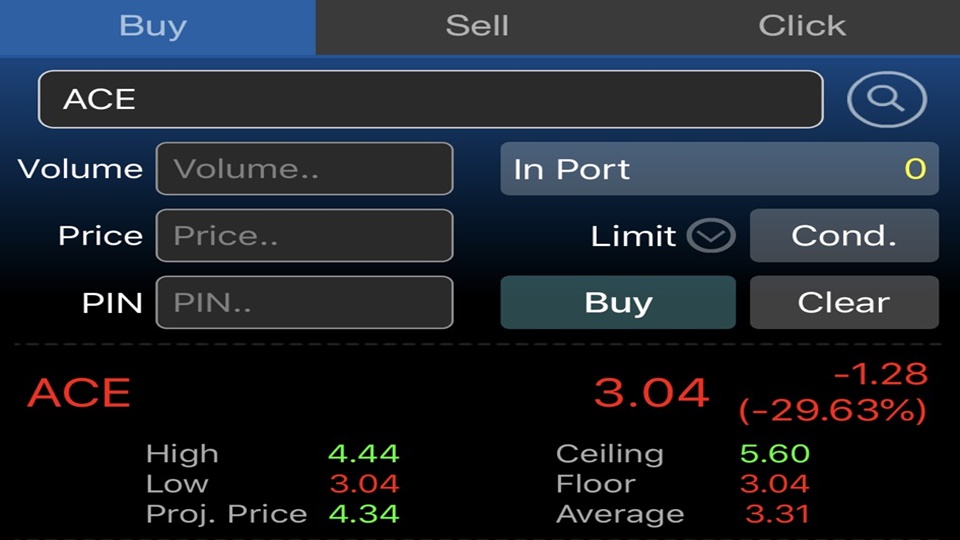Tap the magnifier search icon
The width and height of the screenshot is (960, 540).
[886, 99]
